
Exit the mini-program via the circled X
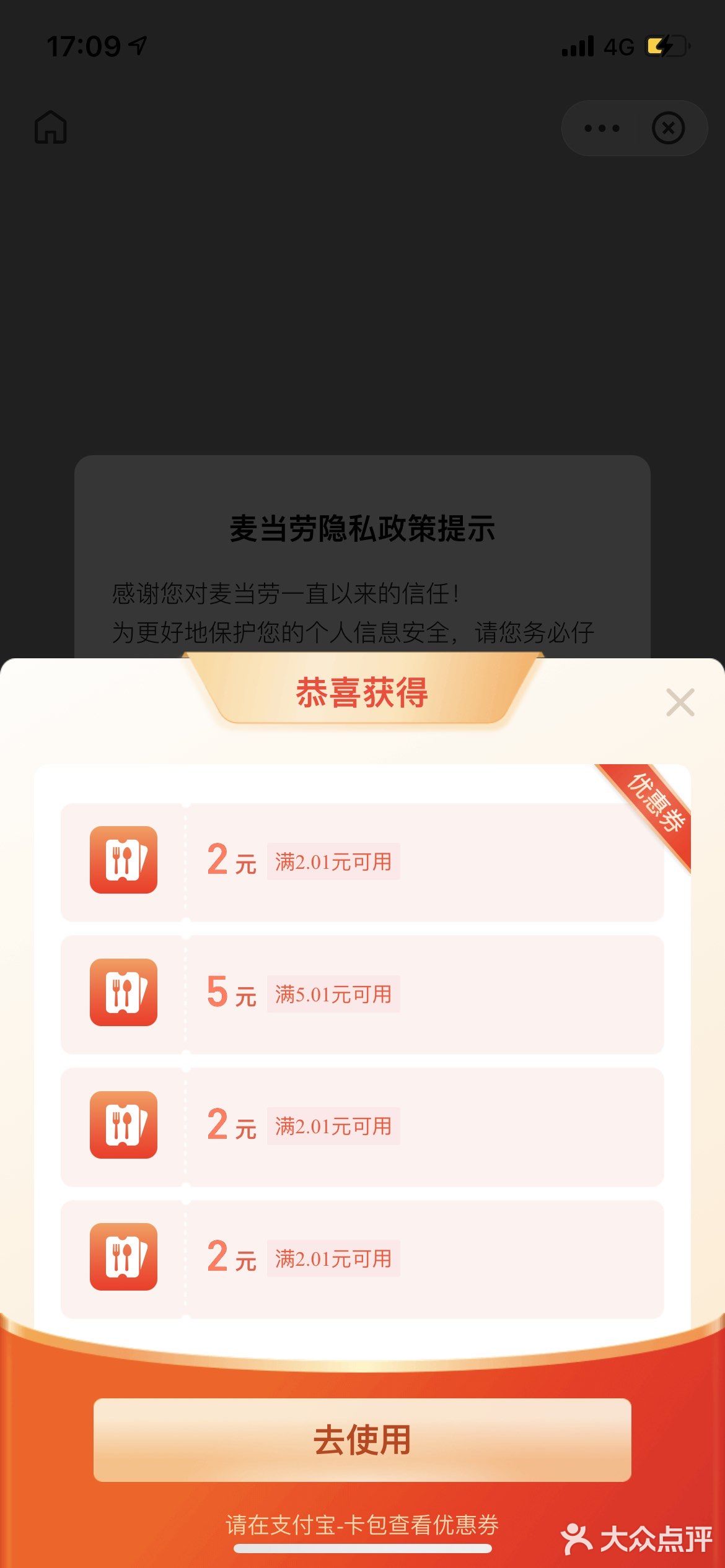point(668,128)
